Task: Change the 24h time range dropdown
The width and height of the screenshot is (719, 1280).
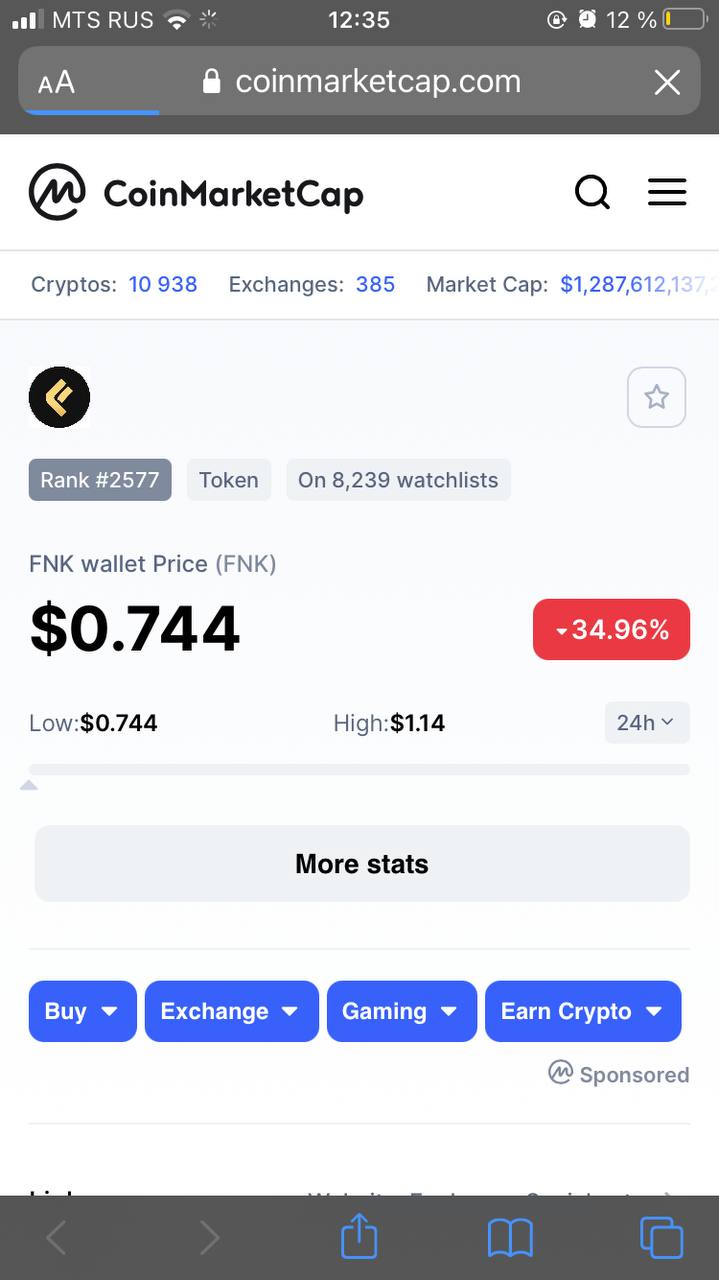Action: [x=646, y=722]
